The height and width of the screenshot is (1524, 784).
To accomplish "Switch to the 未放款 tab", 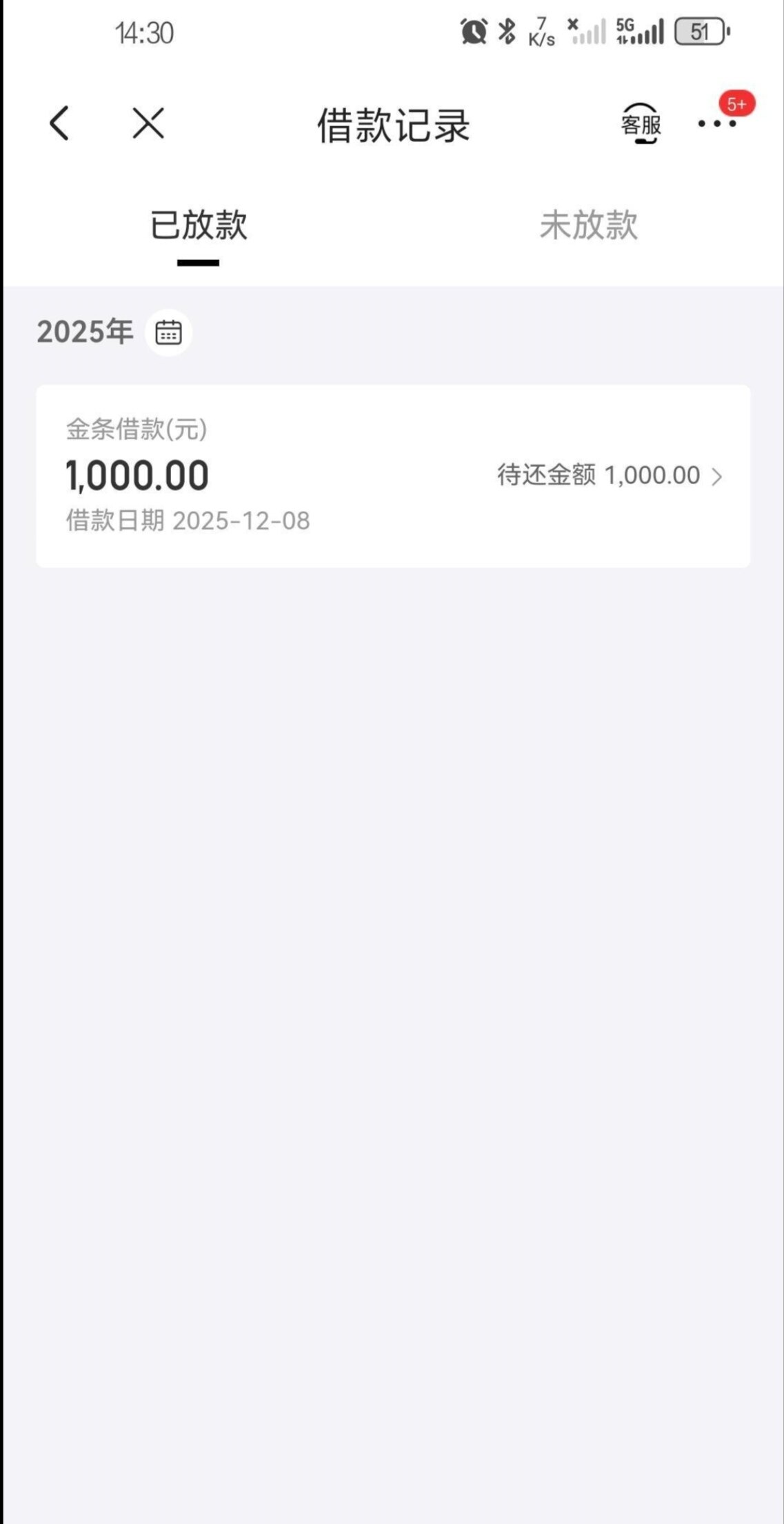I will [x=588, y=225].
